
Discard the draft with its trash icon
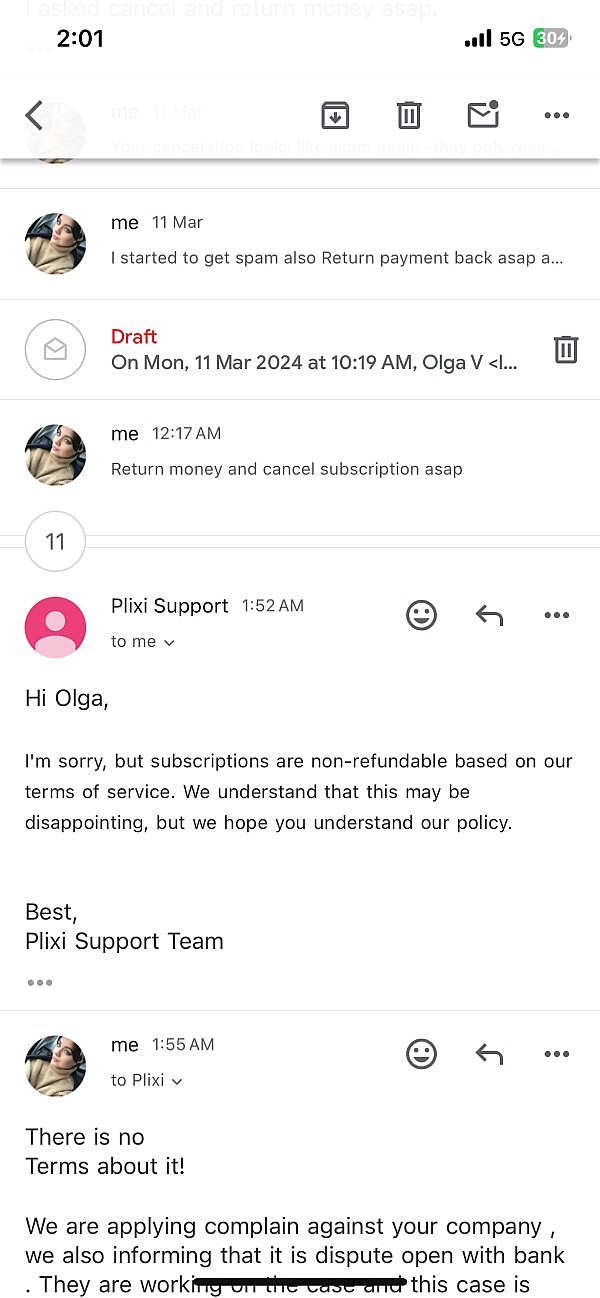click(566, 349)
